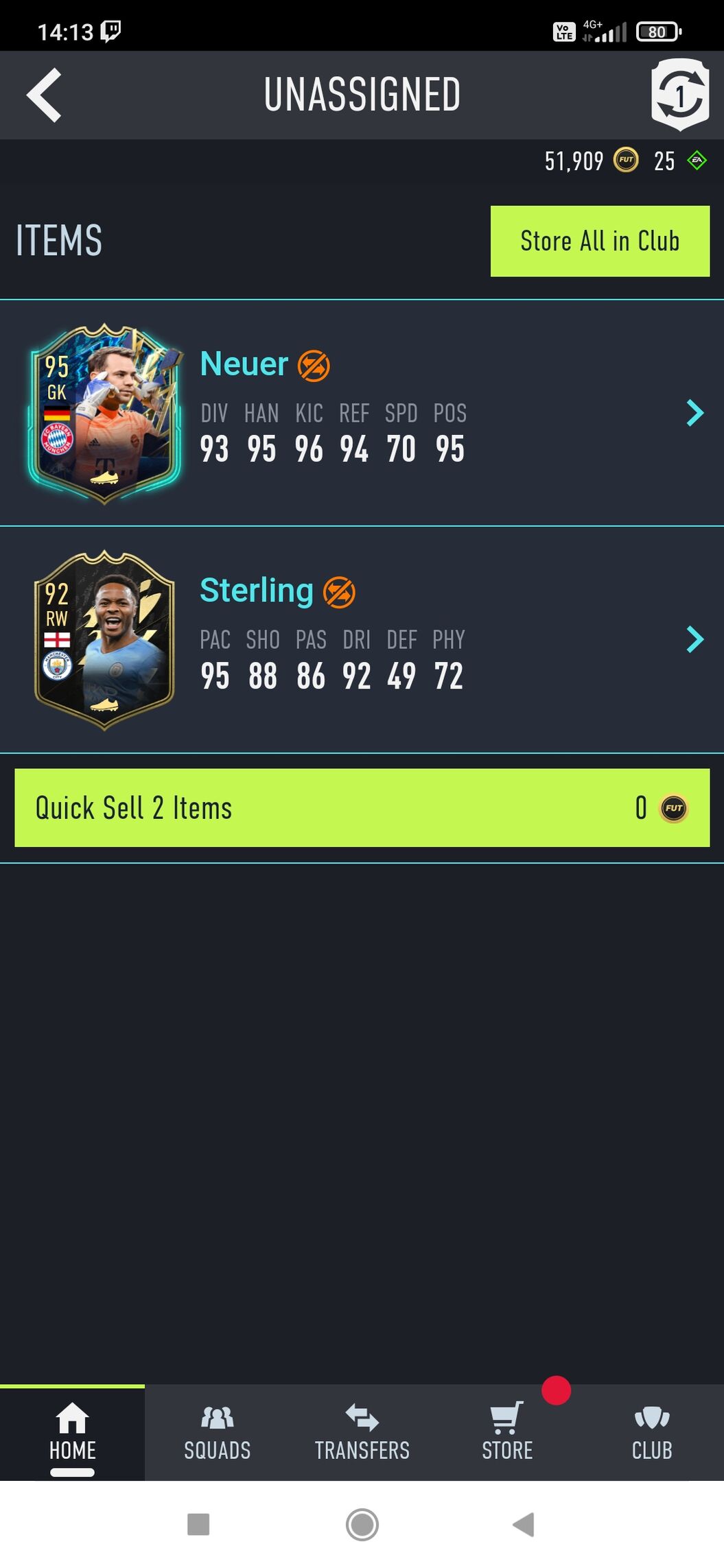This screenshot has height=1568, width=724.
Task: Tap Store All in Club button
Action: coord(600,241)
